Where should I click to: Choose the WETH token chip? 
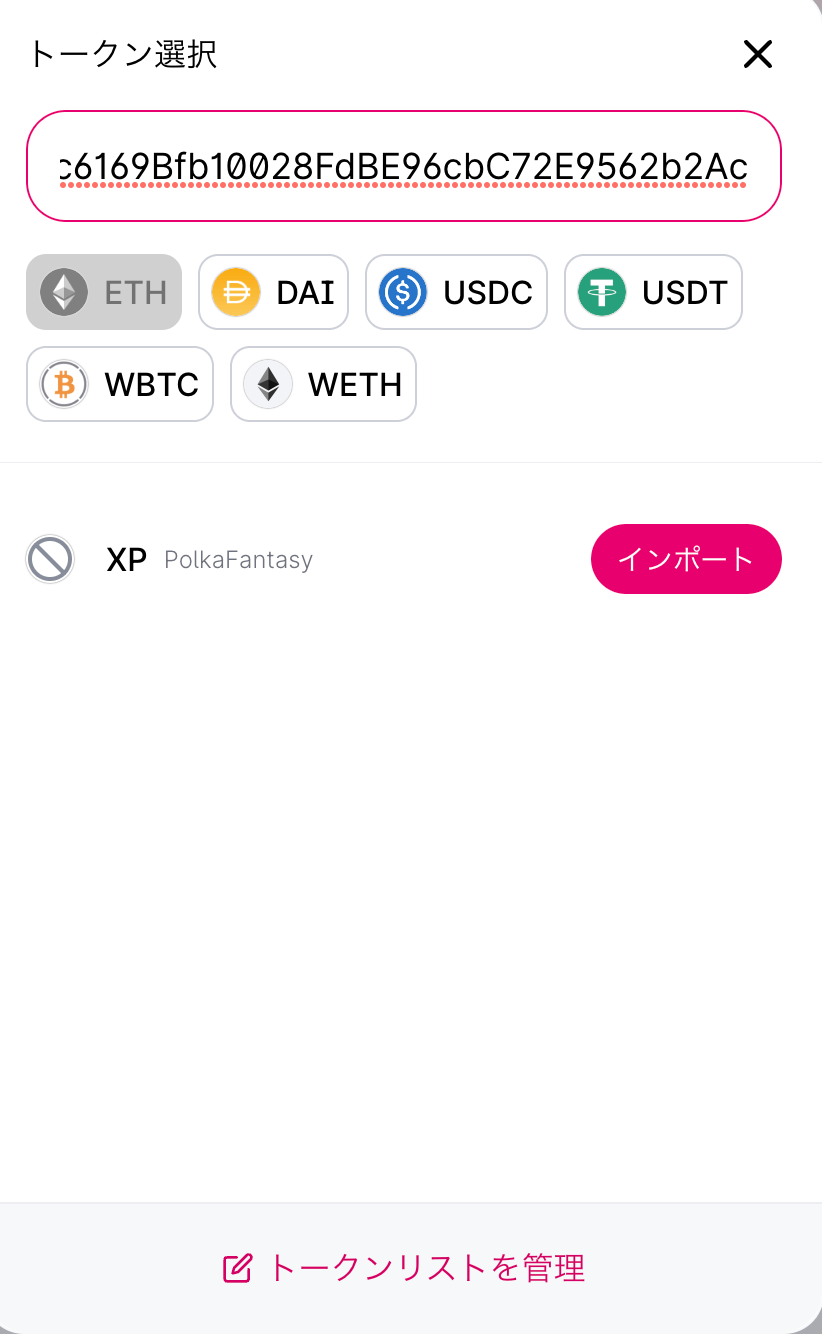point(323,384)
